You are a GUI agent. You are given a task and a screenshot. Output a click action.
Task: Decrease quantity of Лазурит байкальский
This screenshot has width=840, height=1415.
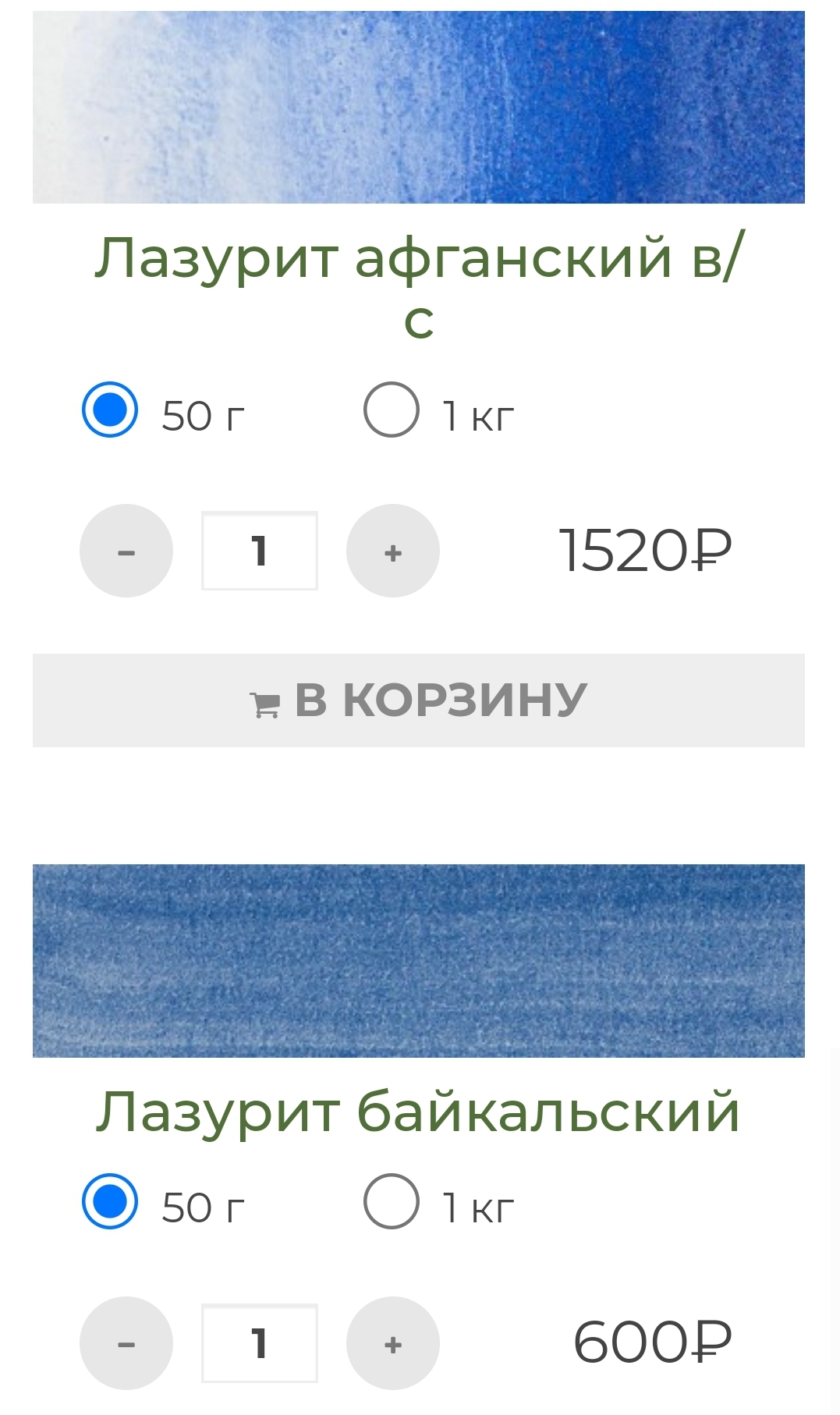[126, 1343]
